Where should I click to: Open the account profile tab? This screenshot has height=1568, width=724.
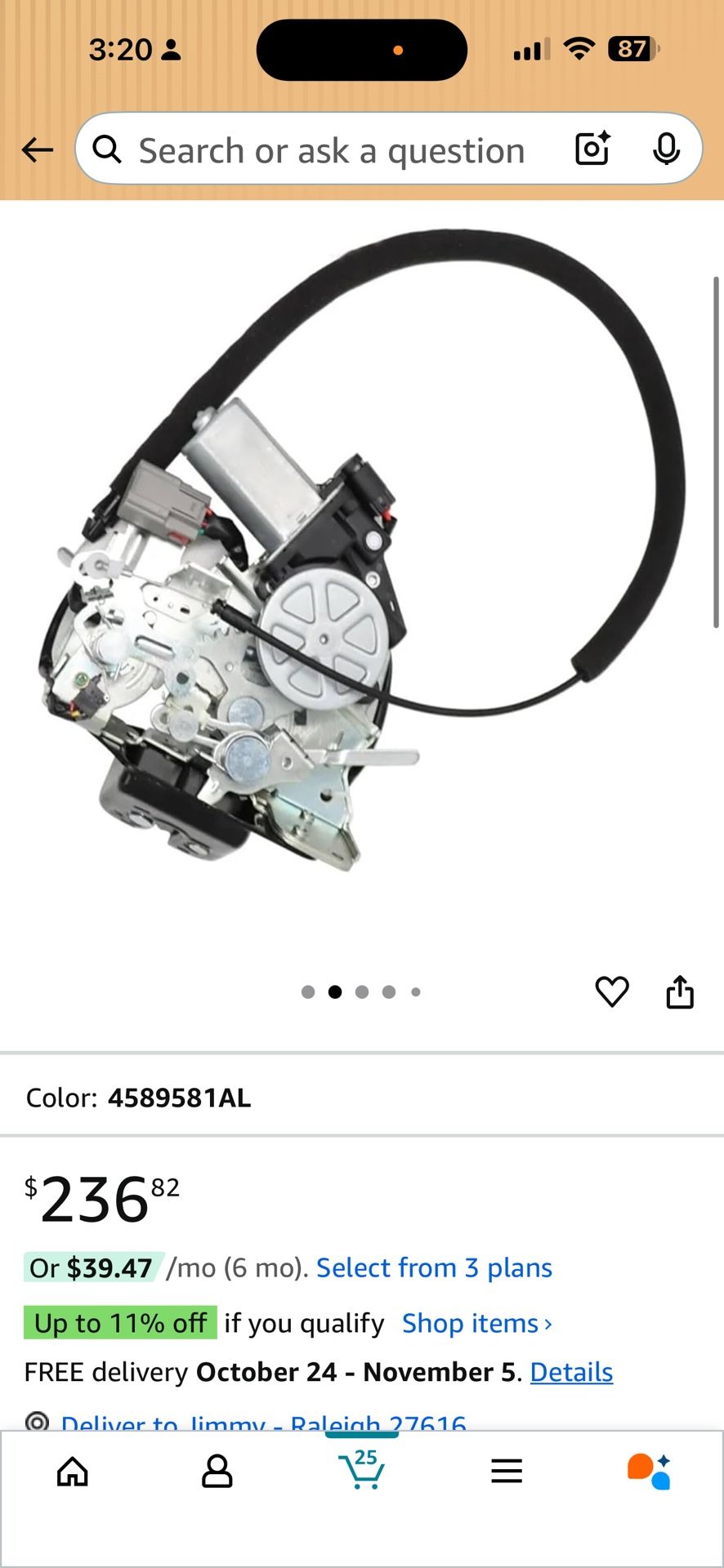coord(217,1472)
